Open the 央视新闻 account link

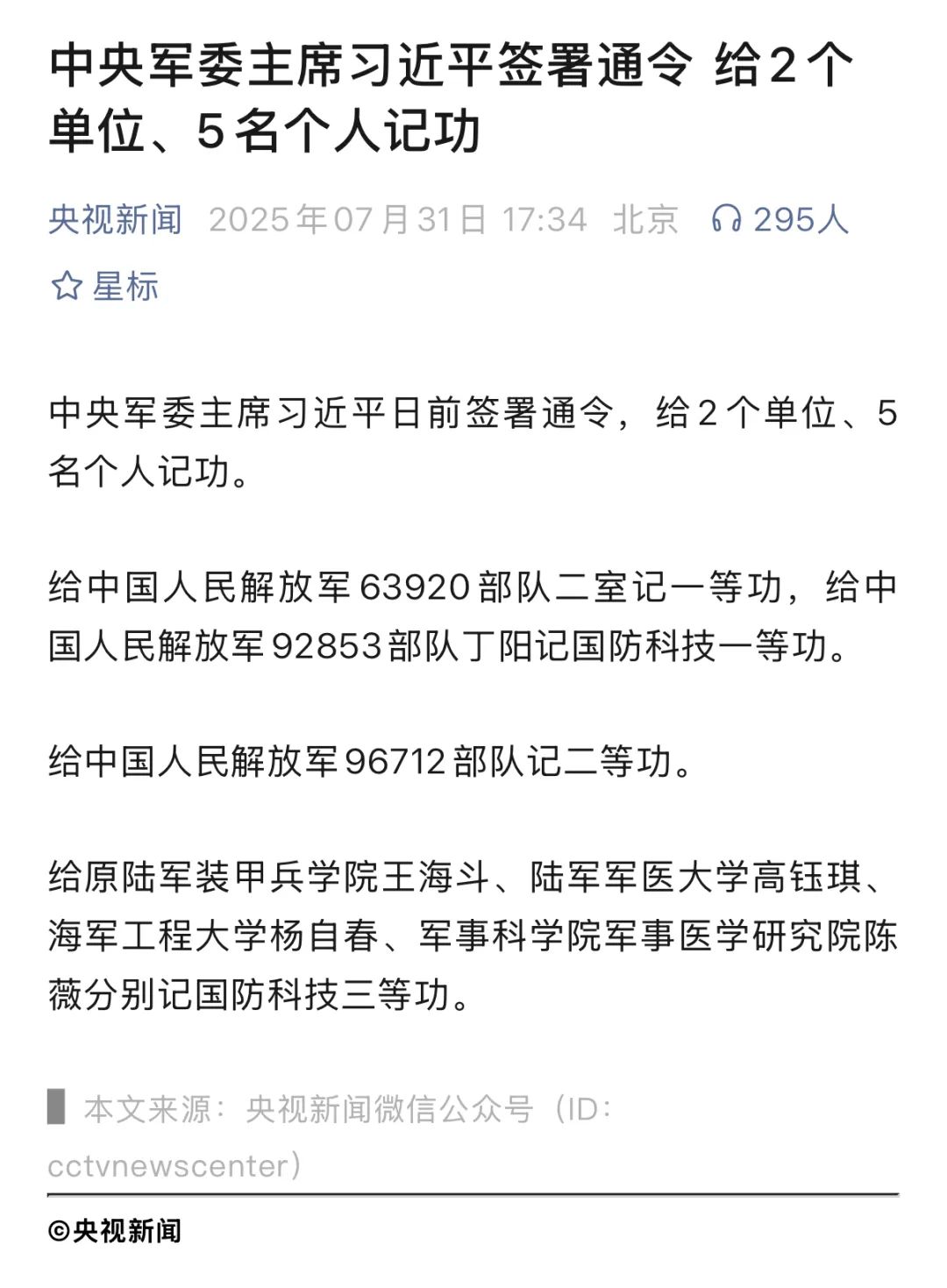tap(115, 219)
